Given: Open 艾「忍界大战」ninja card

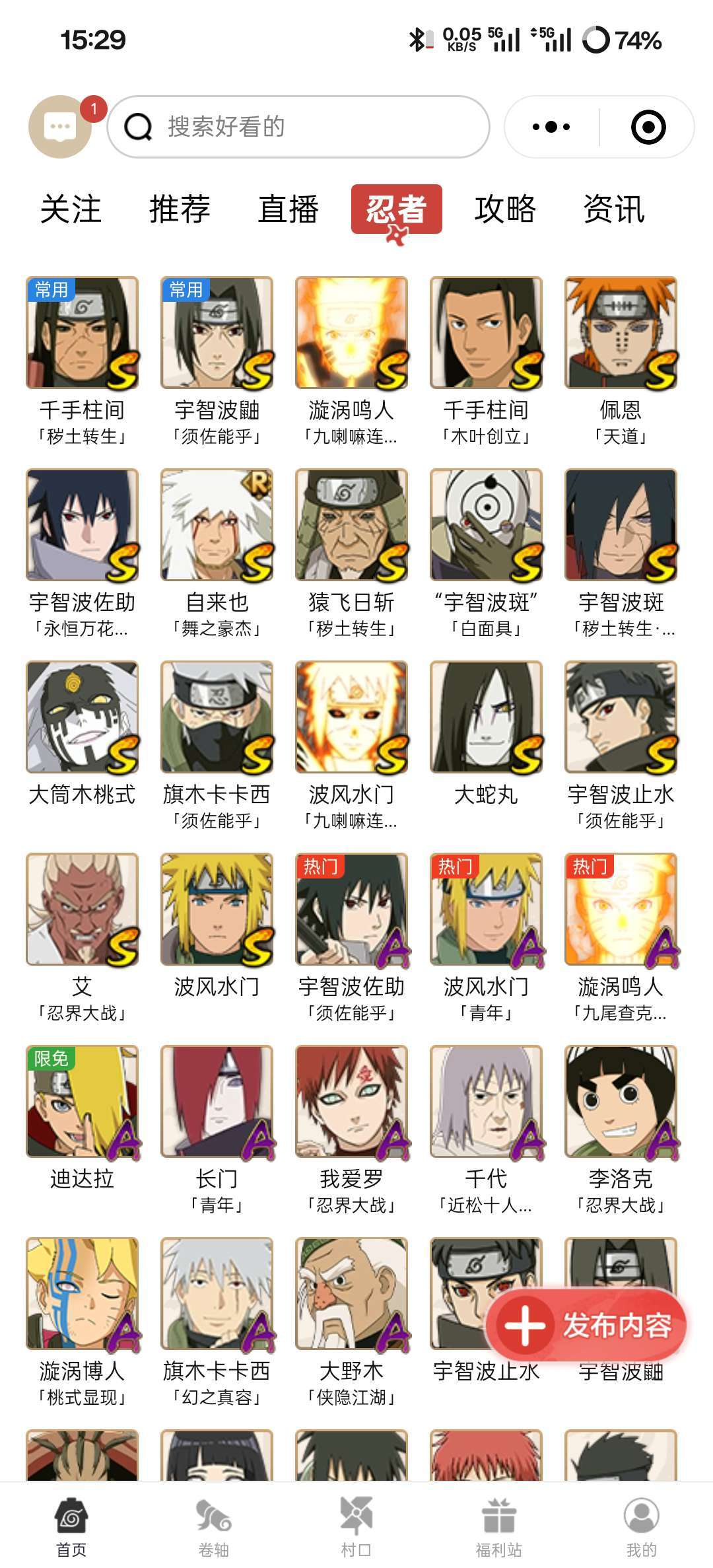Looking at the screenshot, I should pyautogui.click(x=82, y=909).
